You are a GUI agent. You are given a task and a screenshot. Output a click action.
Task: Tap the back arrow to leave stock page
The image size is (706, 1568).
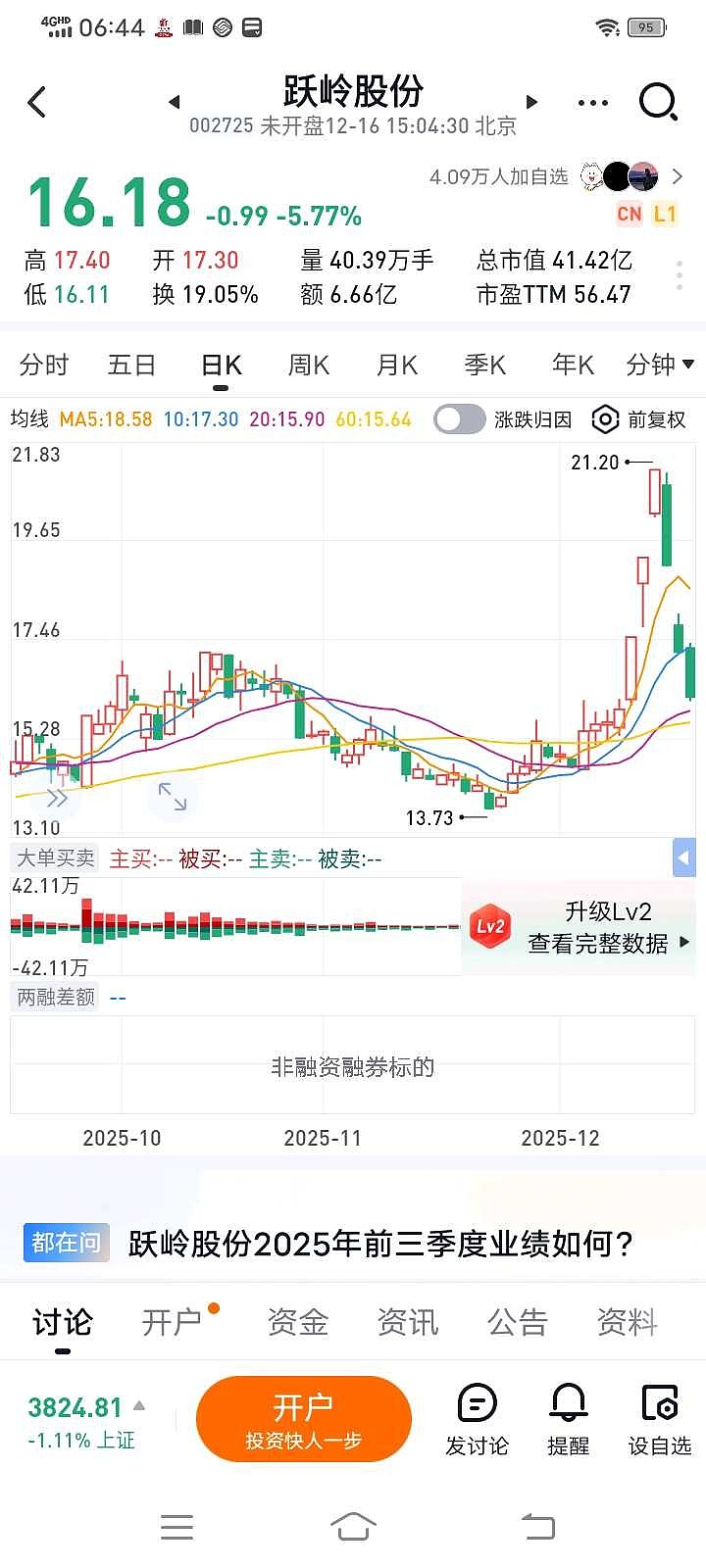point(38,102)
